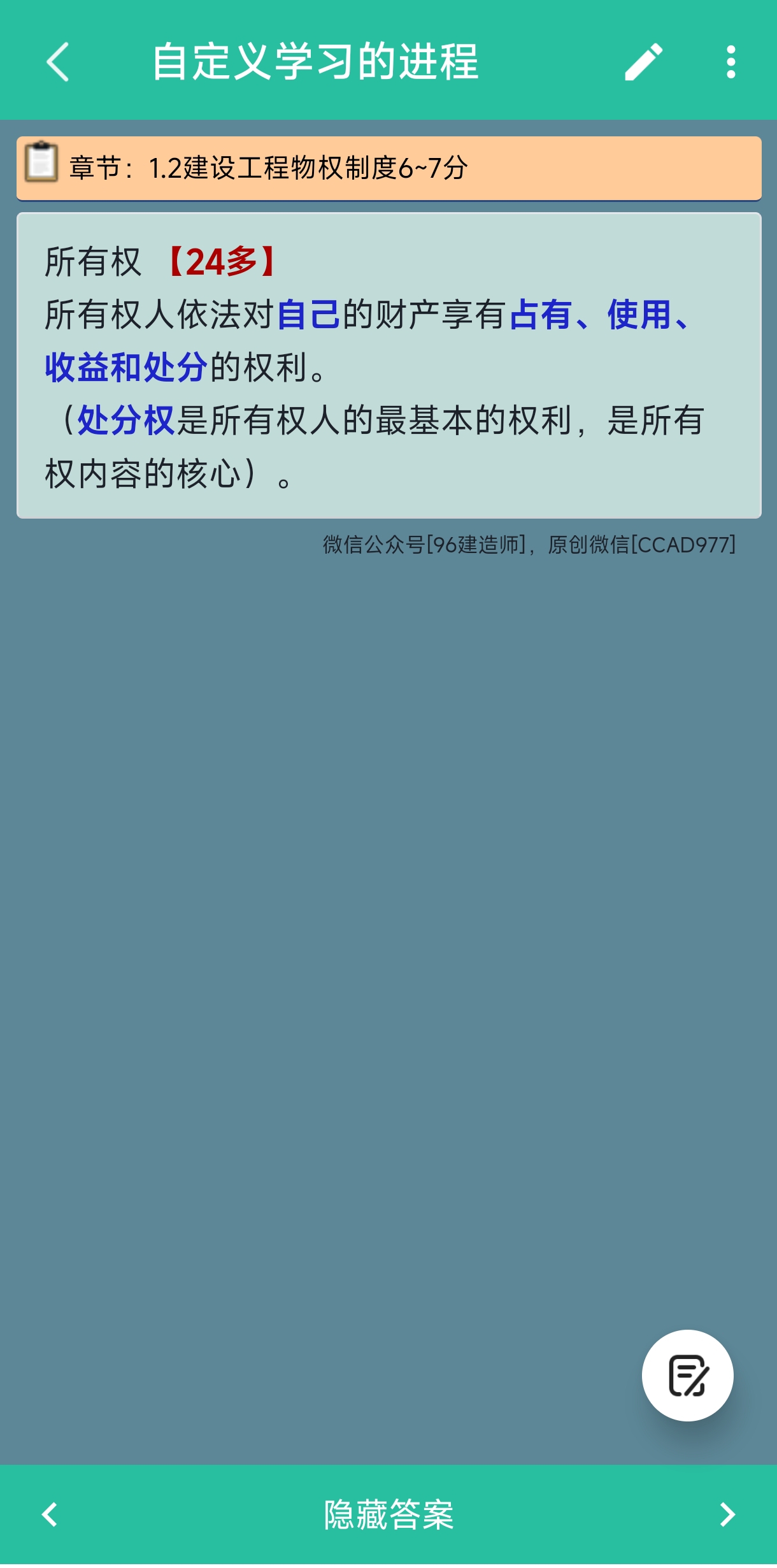Tap the pencil edit icon
The height and width of the screenshot is (1568, 777).
click(643, 62)
